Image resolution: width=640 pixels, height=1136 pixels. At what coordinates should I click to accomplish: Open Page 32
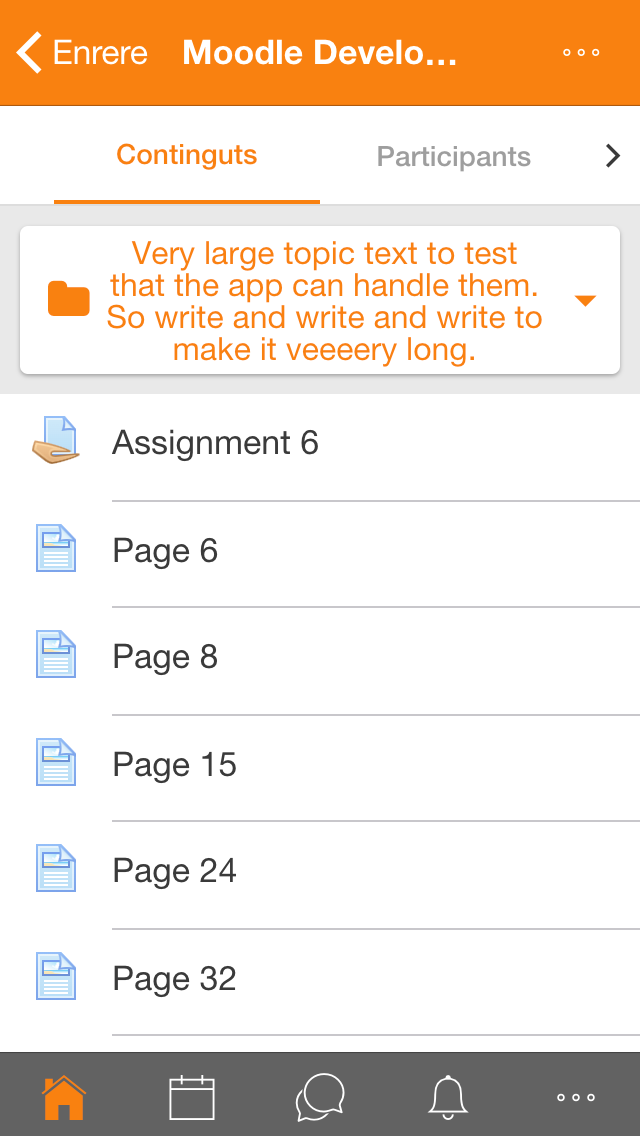320,979
